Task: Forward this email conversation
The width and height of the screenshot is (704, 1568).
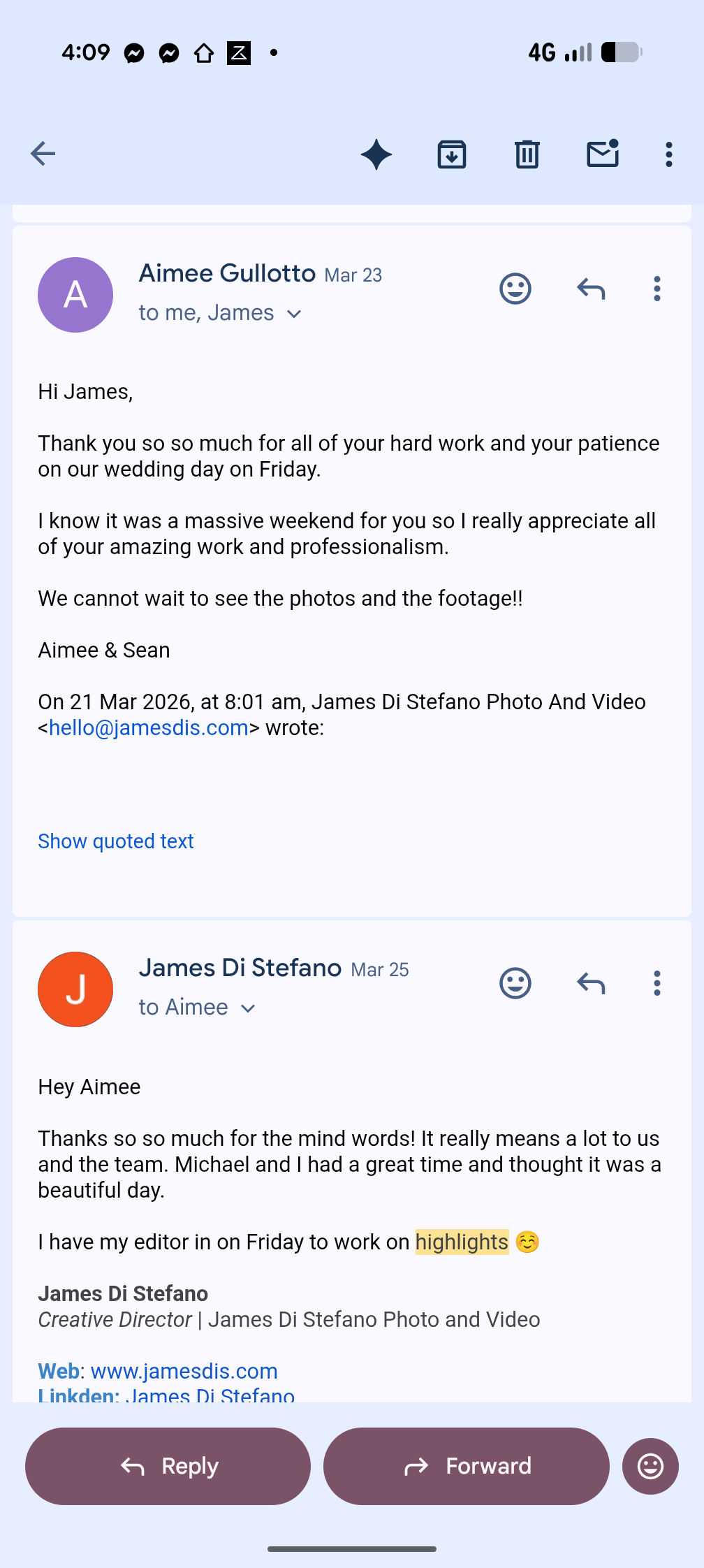Action: coord(467,1466)
